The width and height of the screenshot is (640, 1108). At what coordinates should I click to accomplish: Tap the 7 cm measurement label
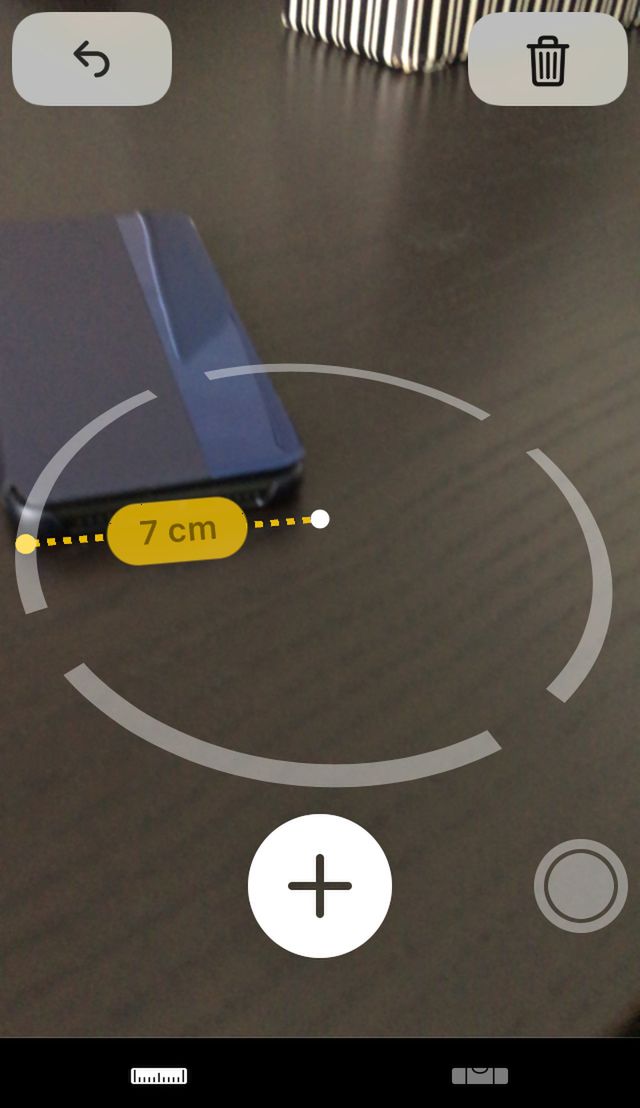click(178, 531)
